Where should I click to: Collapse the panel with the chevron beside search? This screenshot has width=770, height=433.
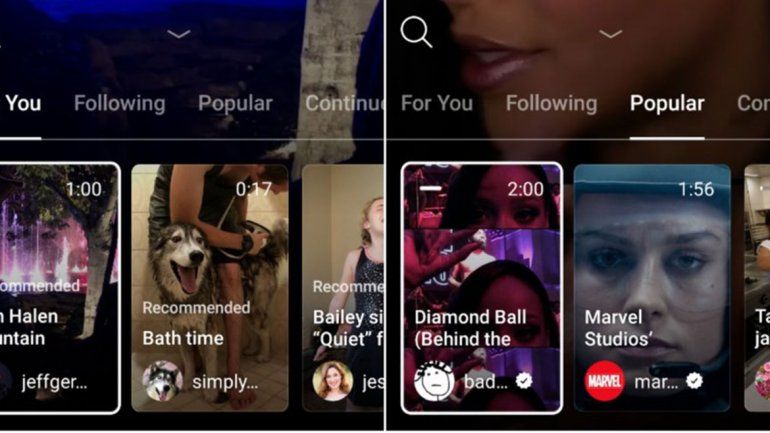[610, 34]
